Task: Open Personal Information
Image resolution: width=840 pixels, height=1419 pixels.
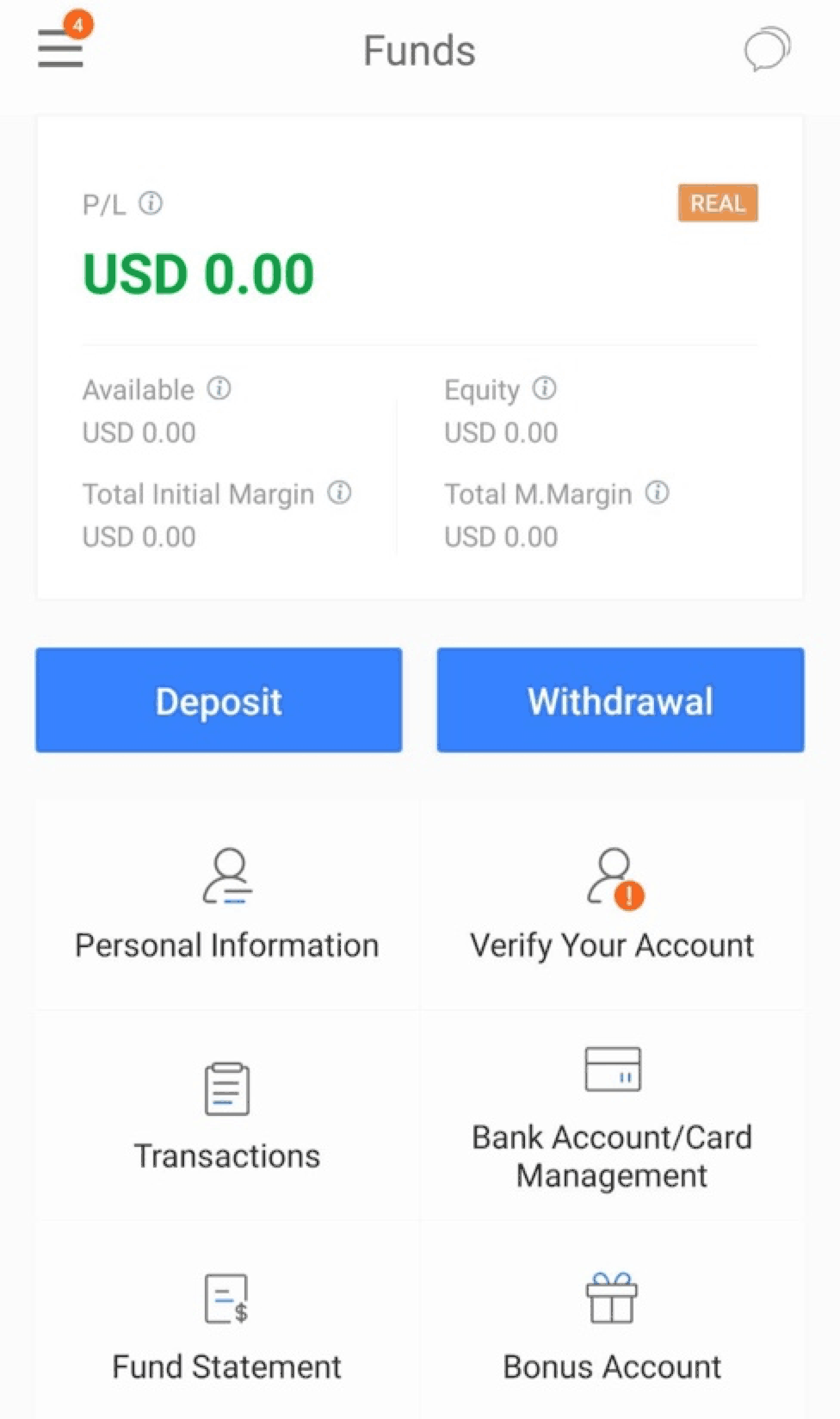Action: (x=227, y=904)
